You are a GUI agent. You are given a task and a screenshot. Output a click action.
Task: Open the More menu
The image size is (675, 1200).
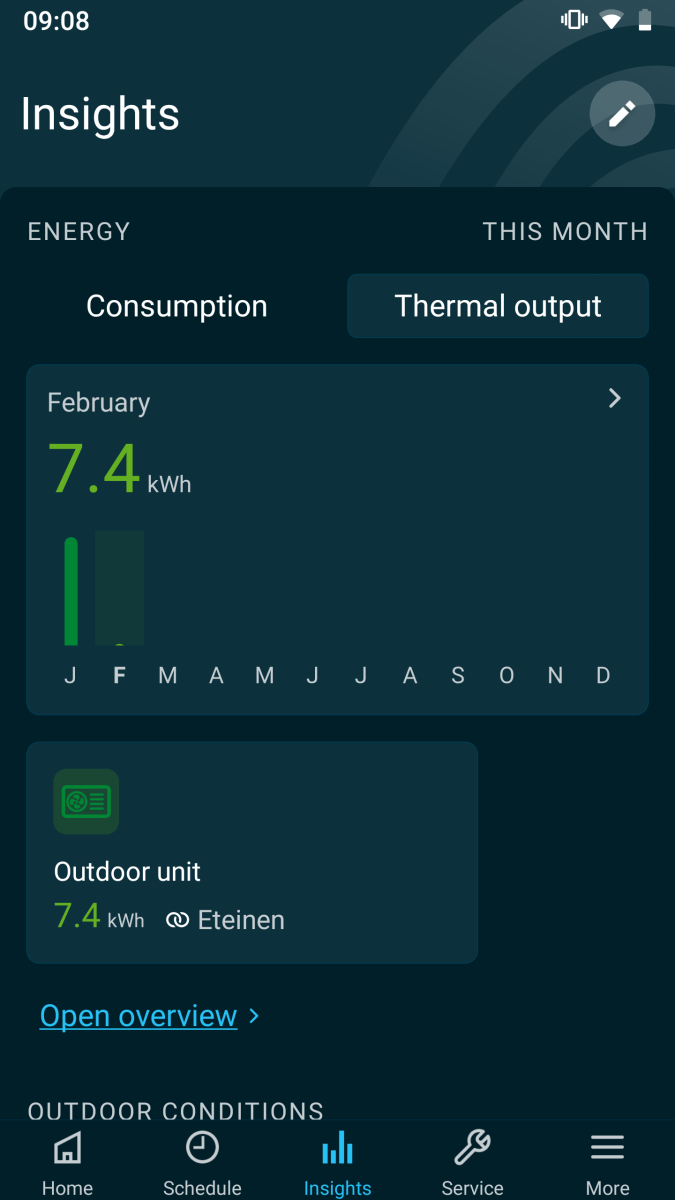607,1162
